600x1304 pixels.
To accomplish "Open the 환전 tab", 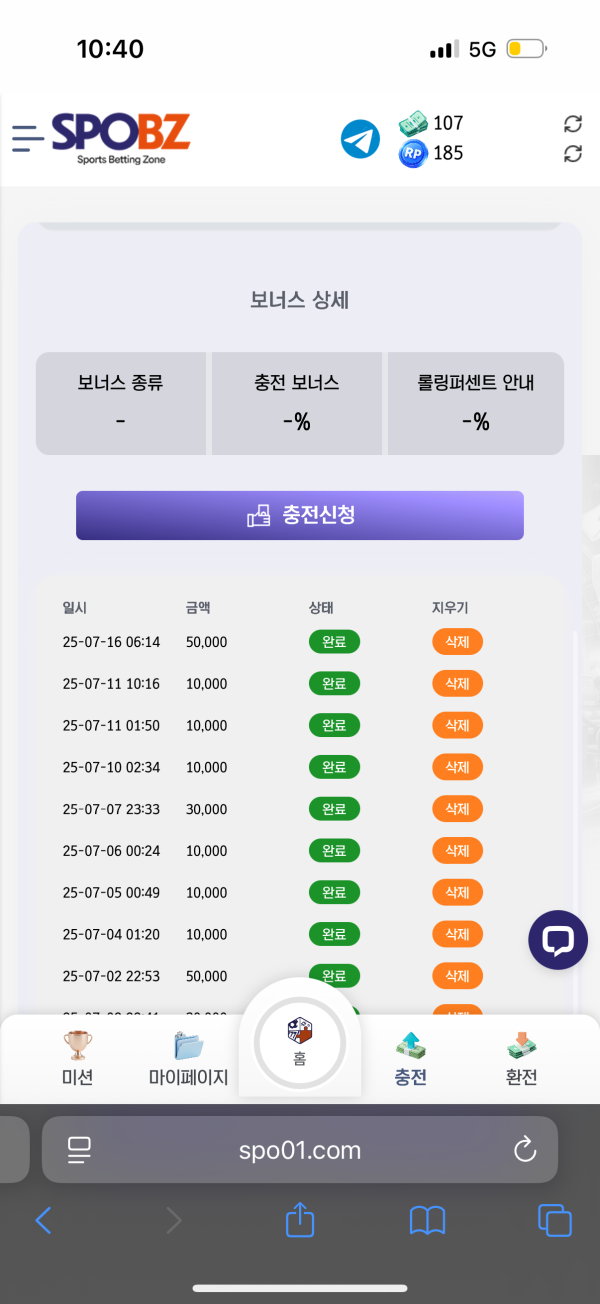I will (x=522, y=1058).
